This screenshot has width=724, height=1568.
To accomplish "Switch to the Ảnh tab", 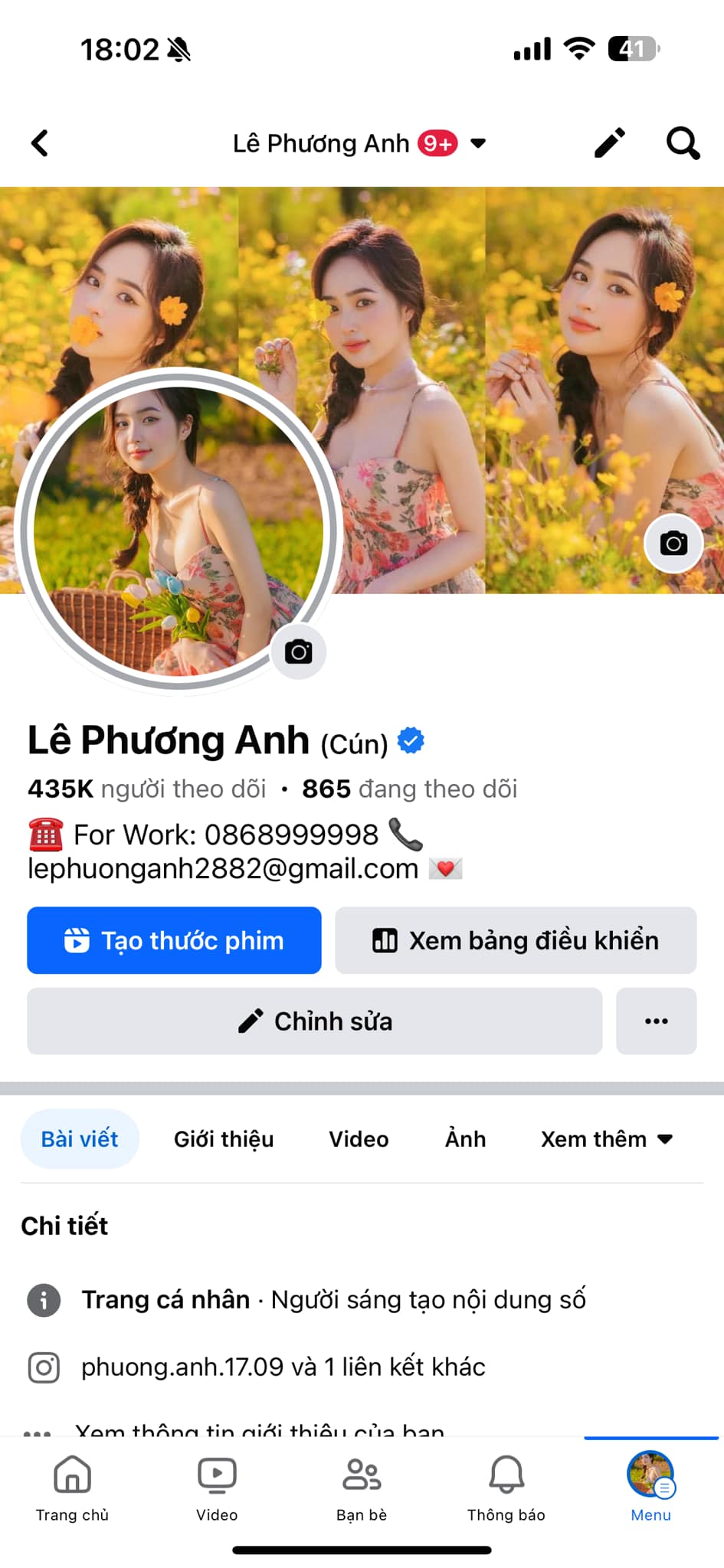I will [x=465, y=1138].
